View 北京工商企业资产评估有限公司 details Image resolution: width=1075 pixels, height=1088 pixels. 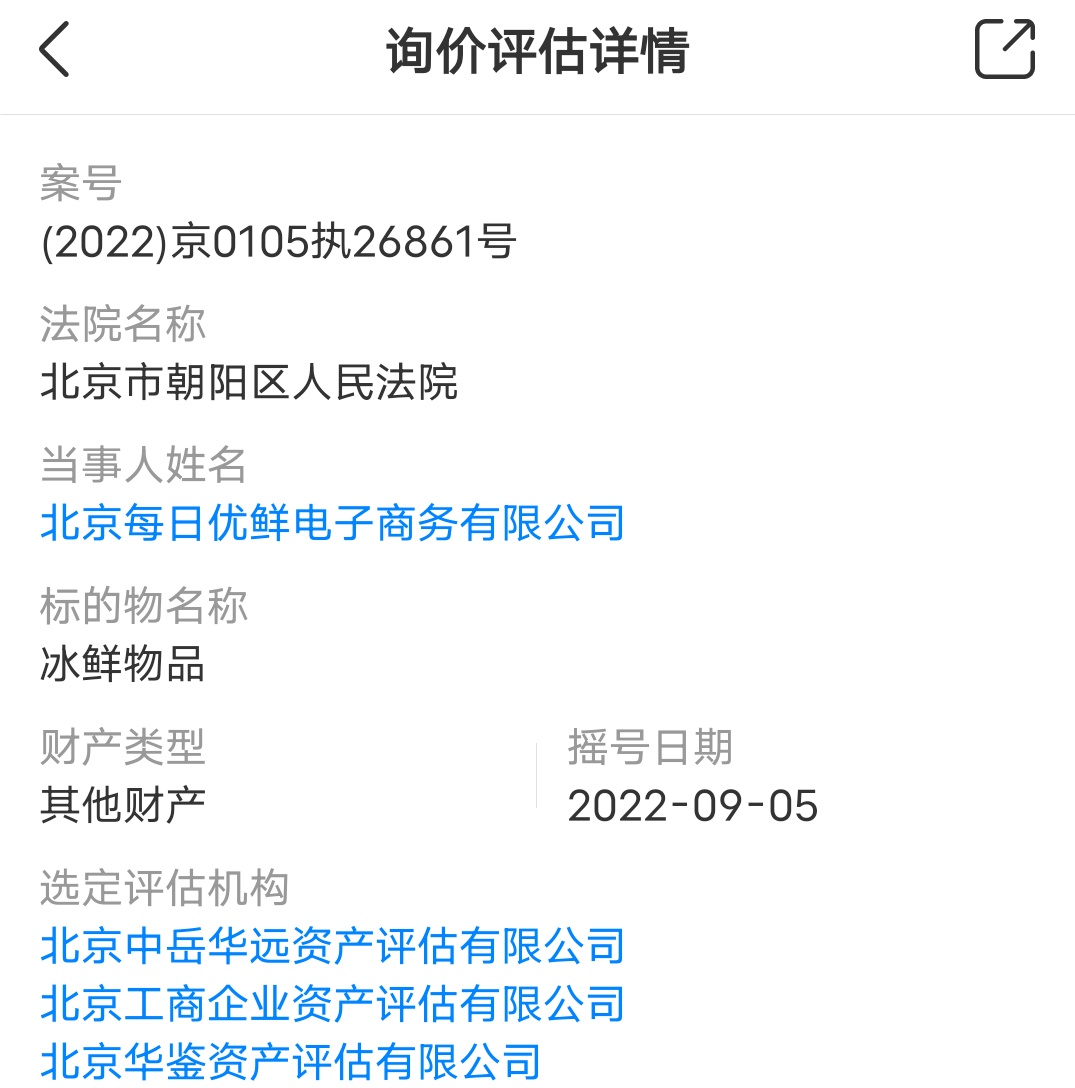[332, 1004]
